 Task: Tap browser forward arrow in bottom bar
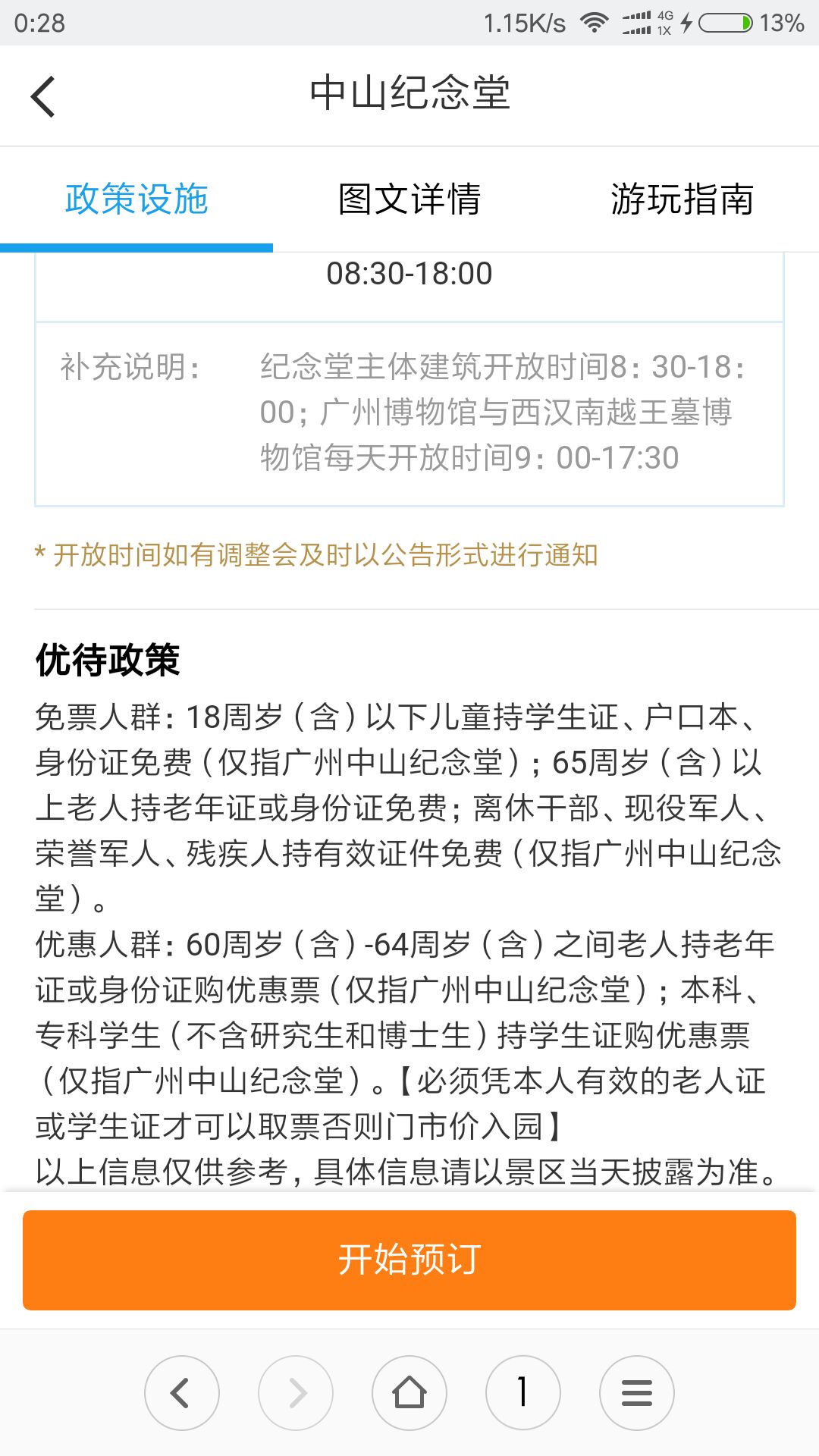[x=296, y=1393]
